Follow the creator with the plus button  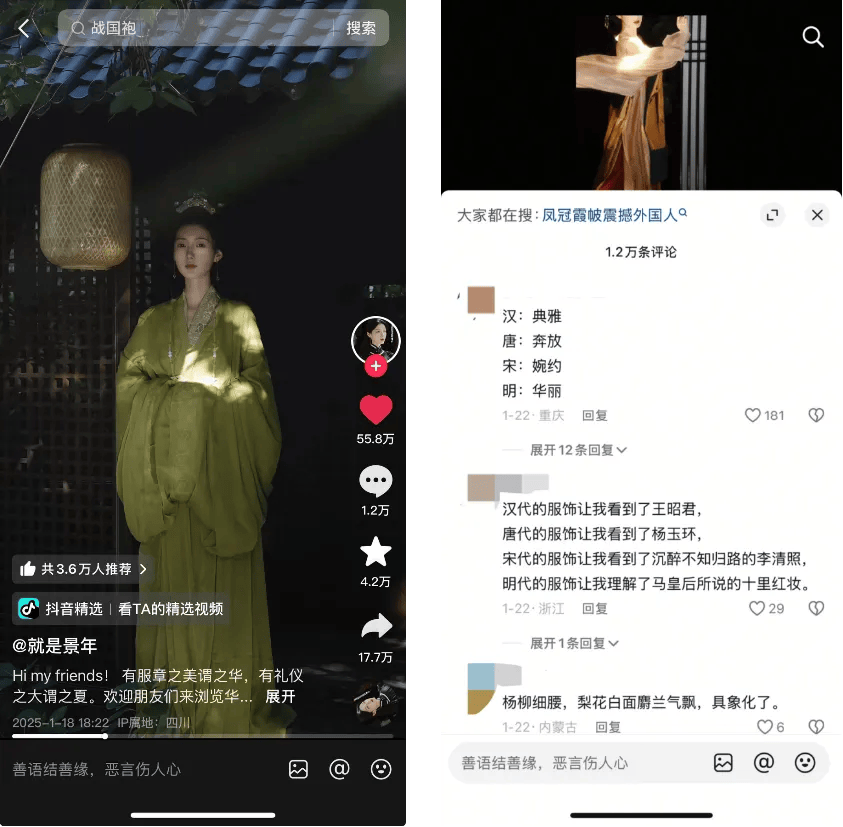[x=376, y=367]
